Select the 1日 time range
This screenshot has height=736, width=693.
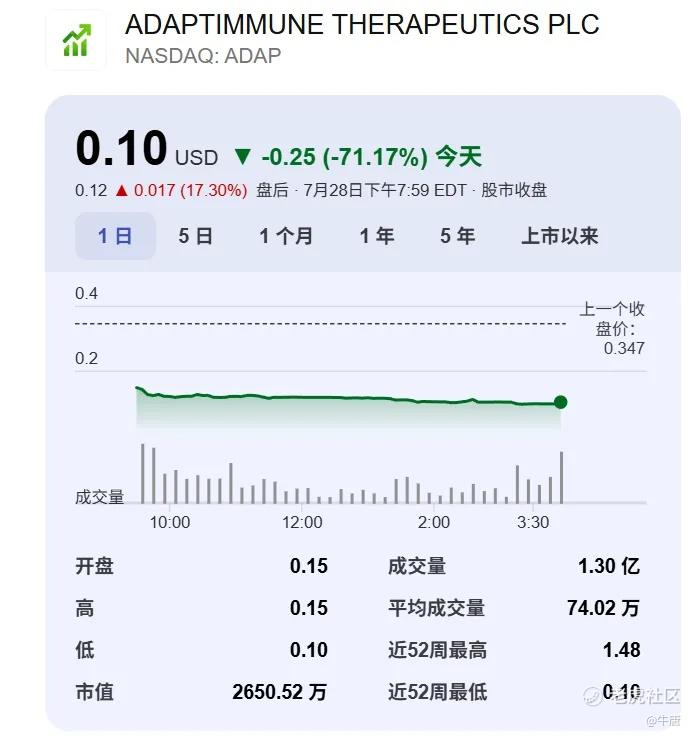[115, 236]
